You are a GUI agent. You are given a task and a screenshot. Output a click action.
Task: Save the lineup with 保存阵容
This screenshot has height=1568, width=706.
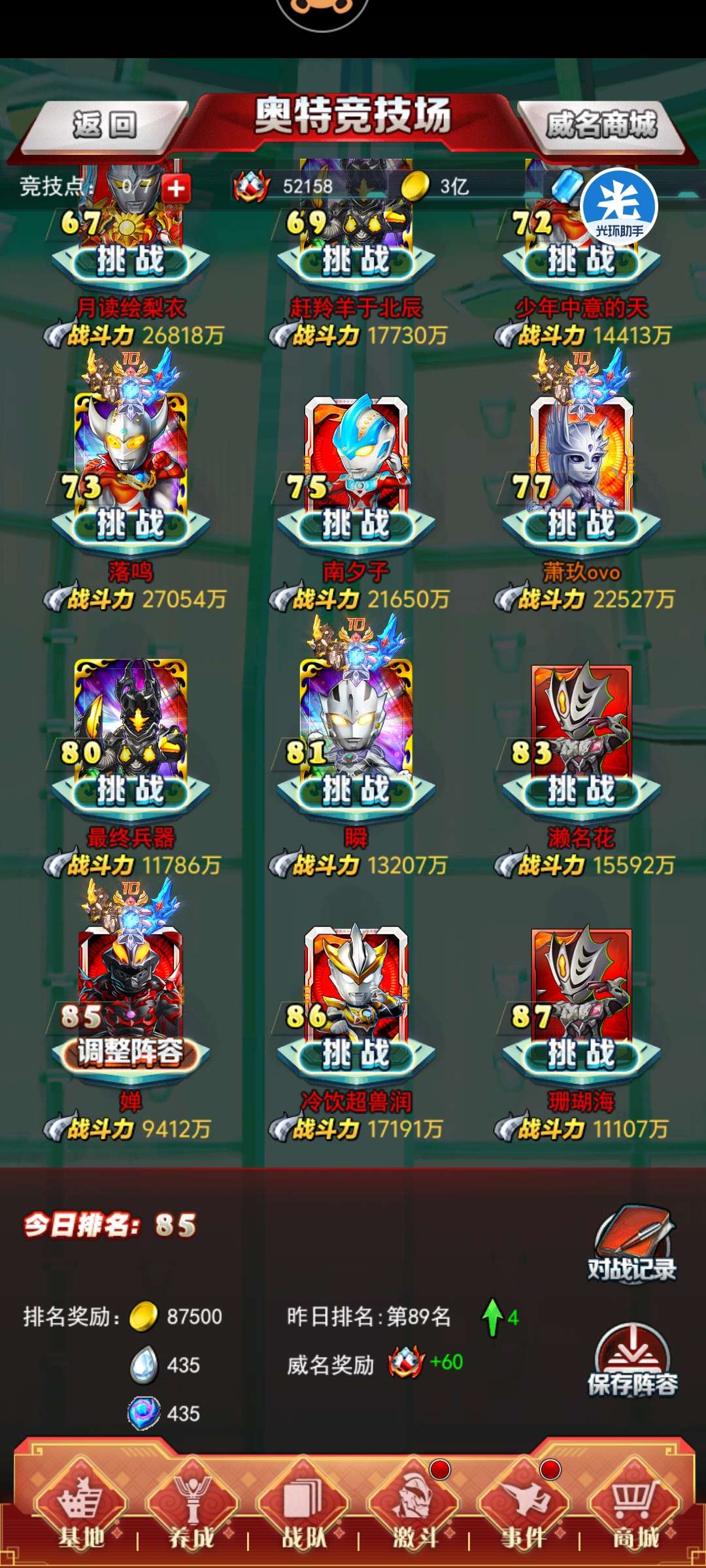(x=632, y=1360)
